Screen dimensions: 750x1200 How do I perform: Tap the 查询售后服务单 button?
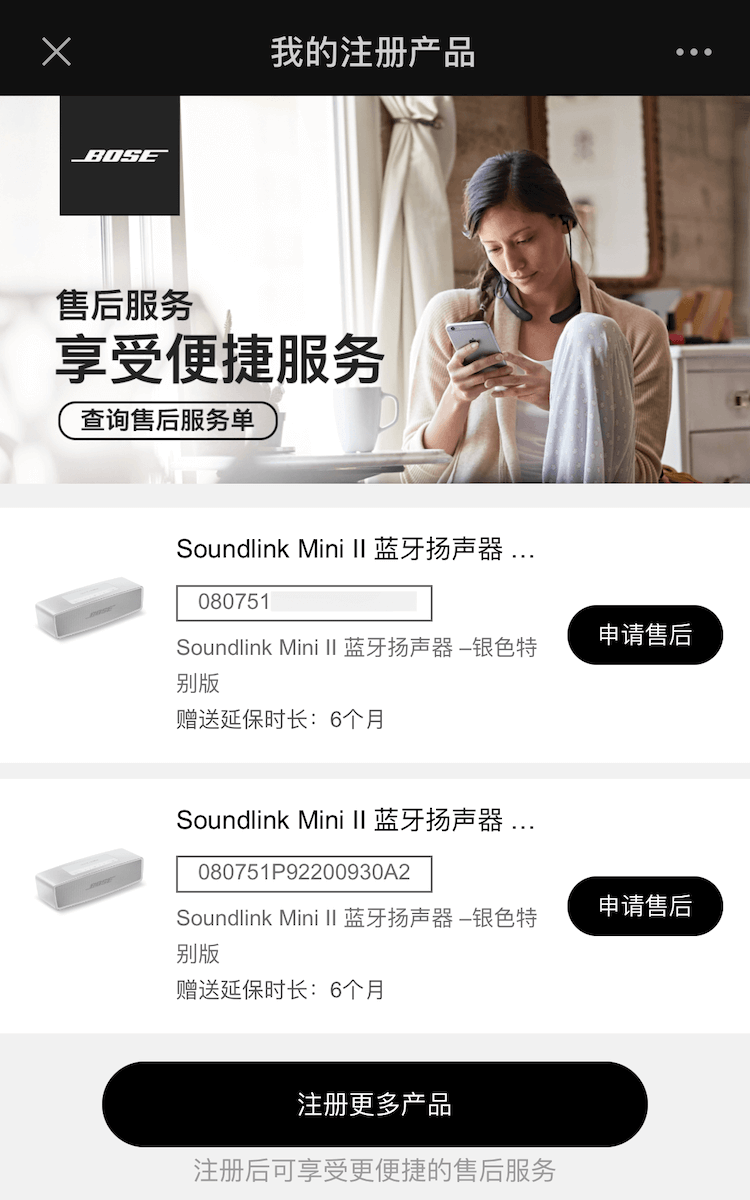[x=168, y=421]
